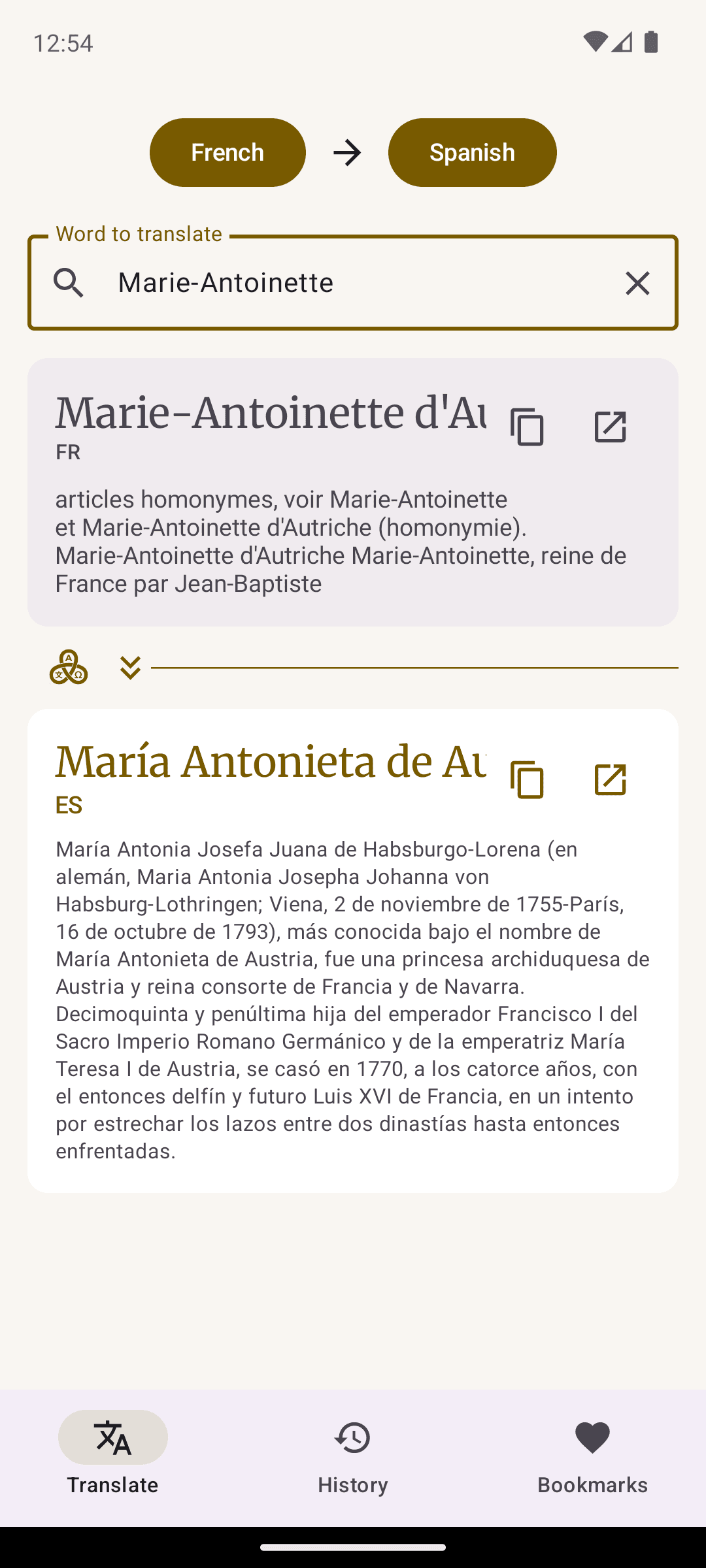
Task: Select the Translate tab
Action: (x=113, y=1458)
